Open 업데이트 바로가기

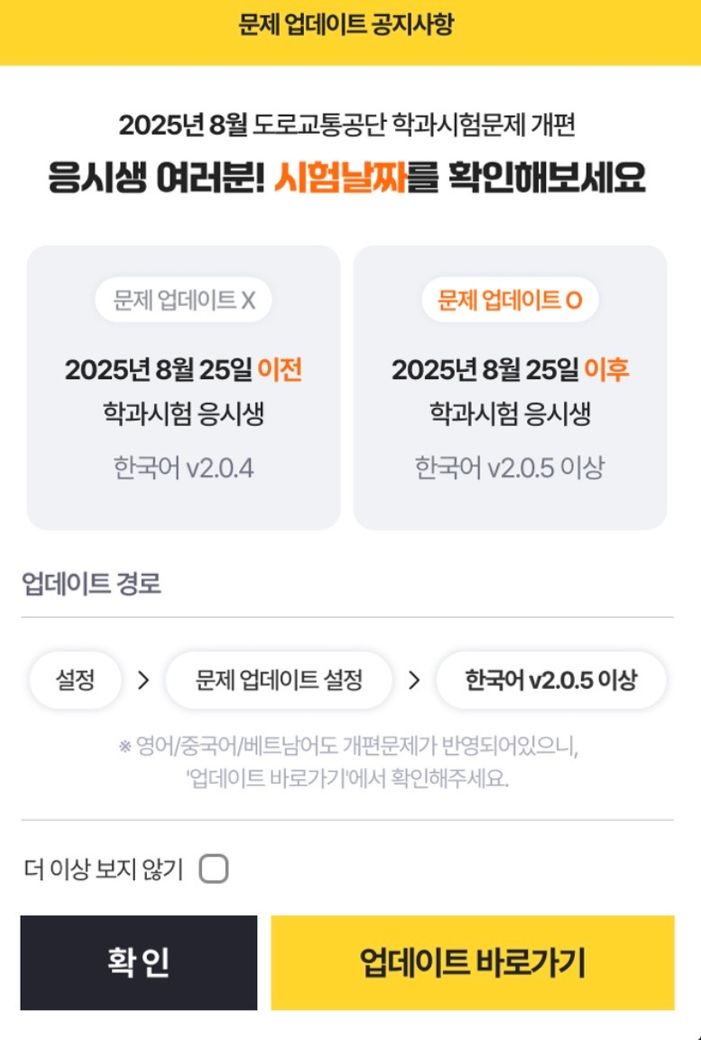pyautogui.click(x=472, y=962)
